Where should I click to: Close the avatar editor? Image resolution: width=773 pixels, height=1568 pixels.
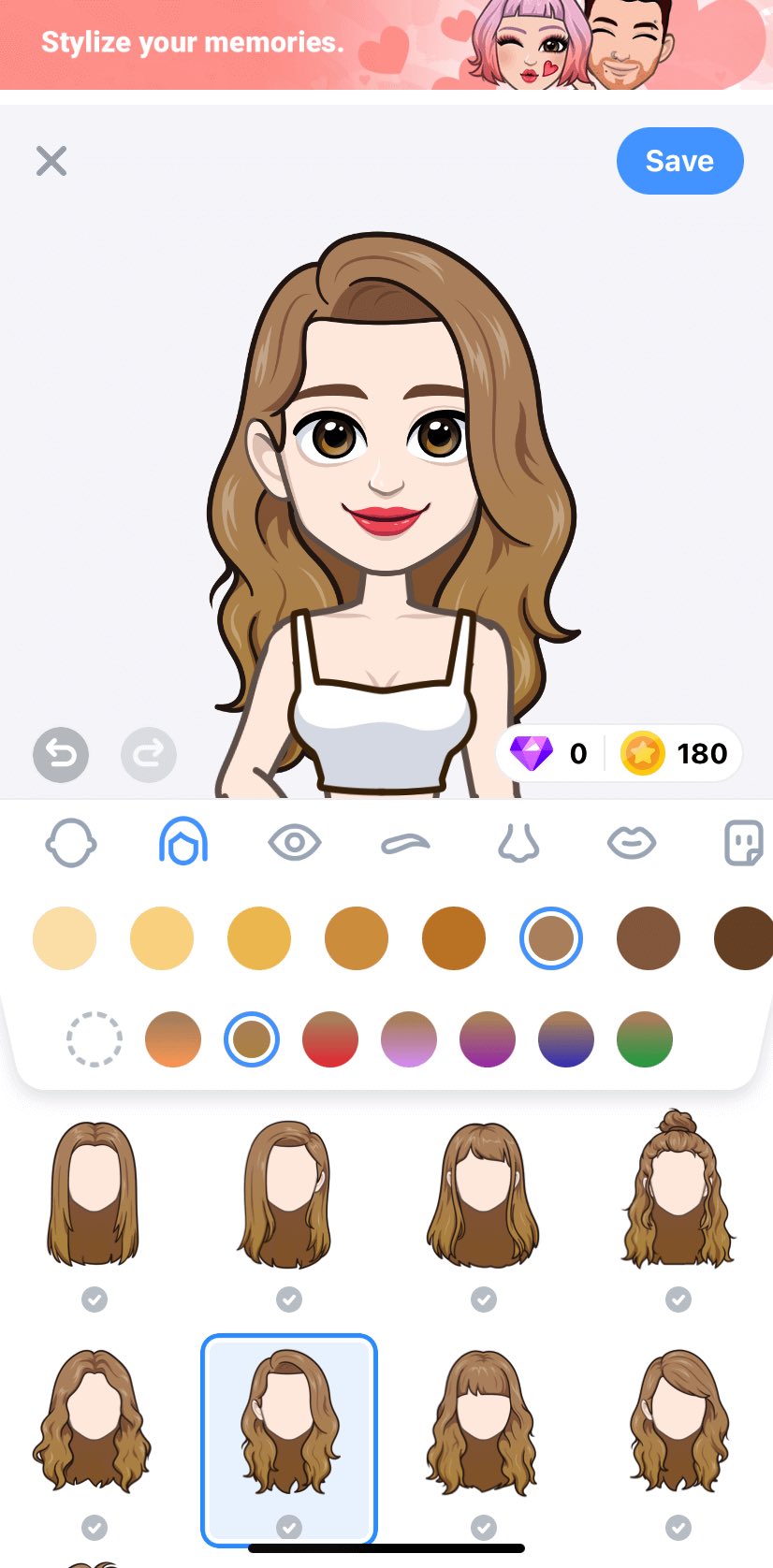(51, 161)
